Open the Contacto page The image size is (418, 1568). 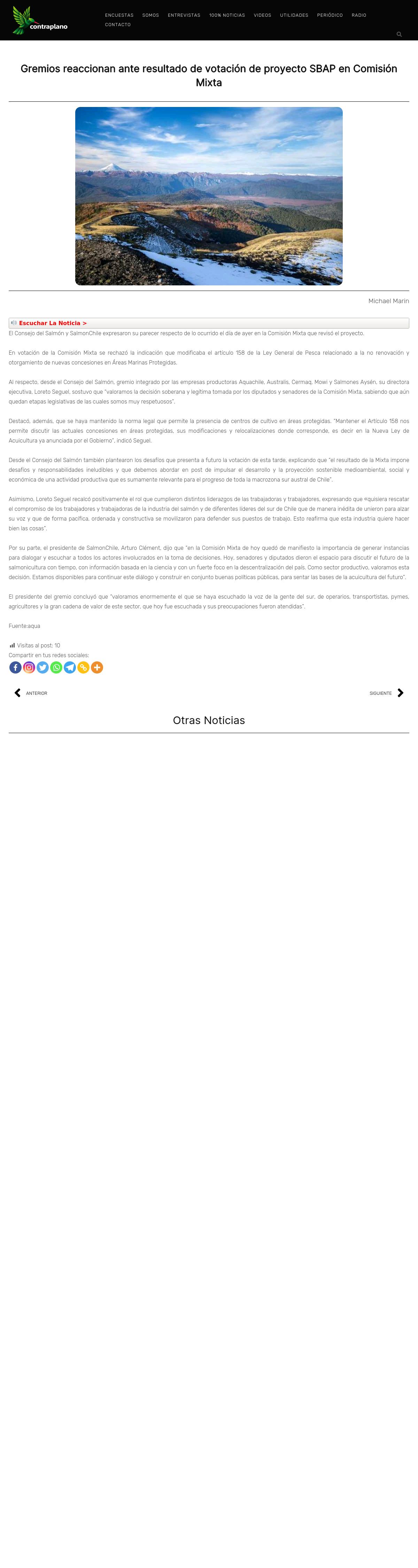click(x=117, y=25)
